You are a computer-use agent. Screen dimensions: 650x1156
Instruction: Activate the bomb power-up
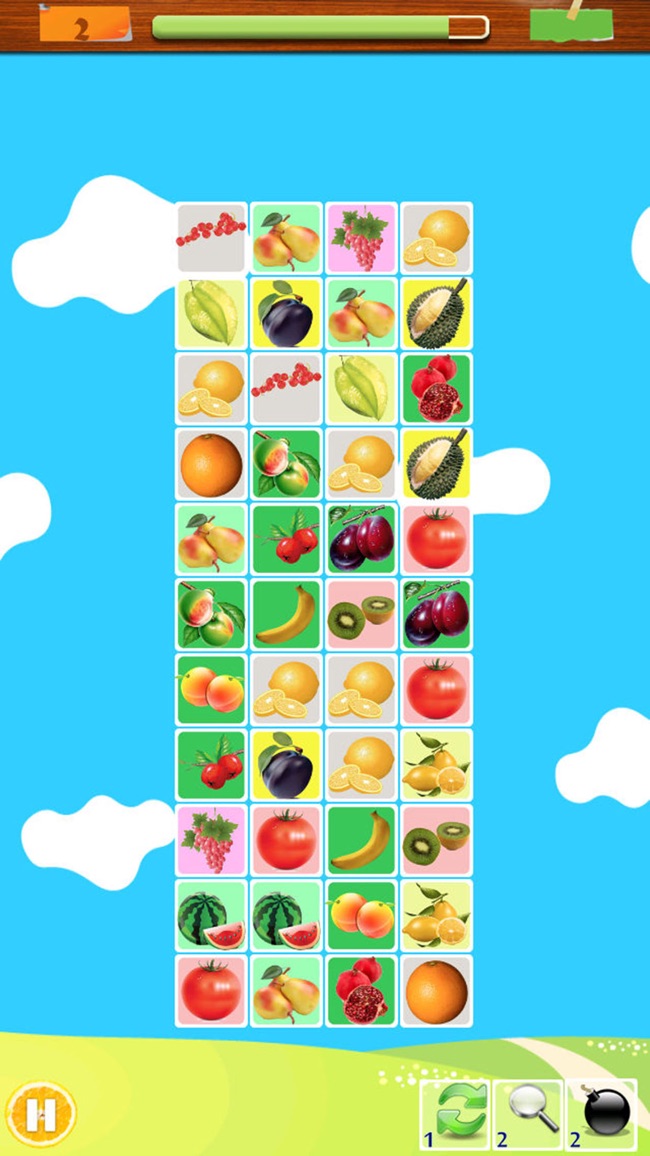(x=601, y=1115)
